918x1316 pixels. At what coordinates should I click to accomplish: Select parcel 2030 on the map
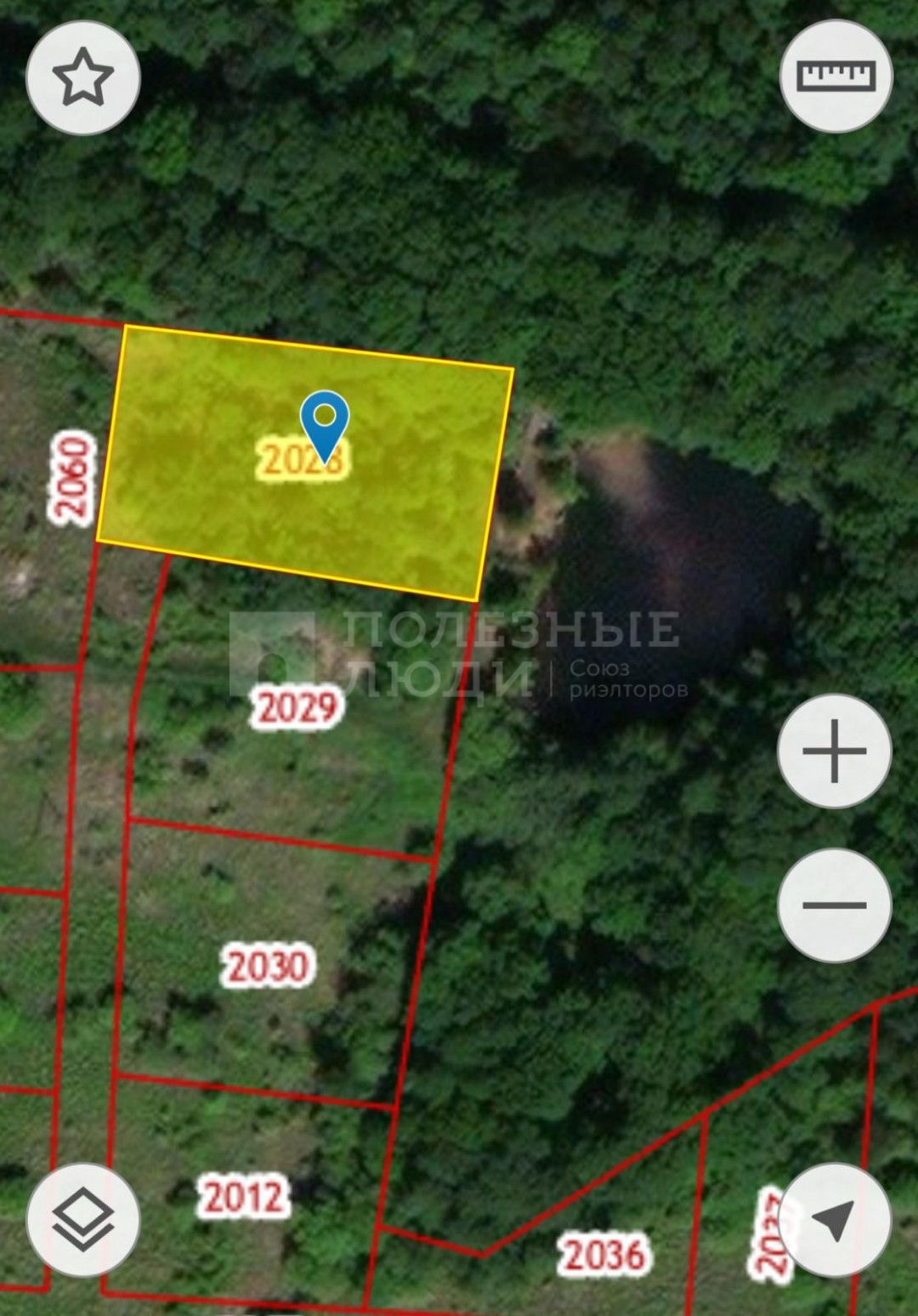[x=267, y=967]
